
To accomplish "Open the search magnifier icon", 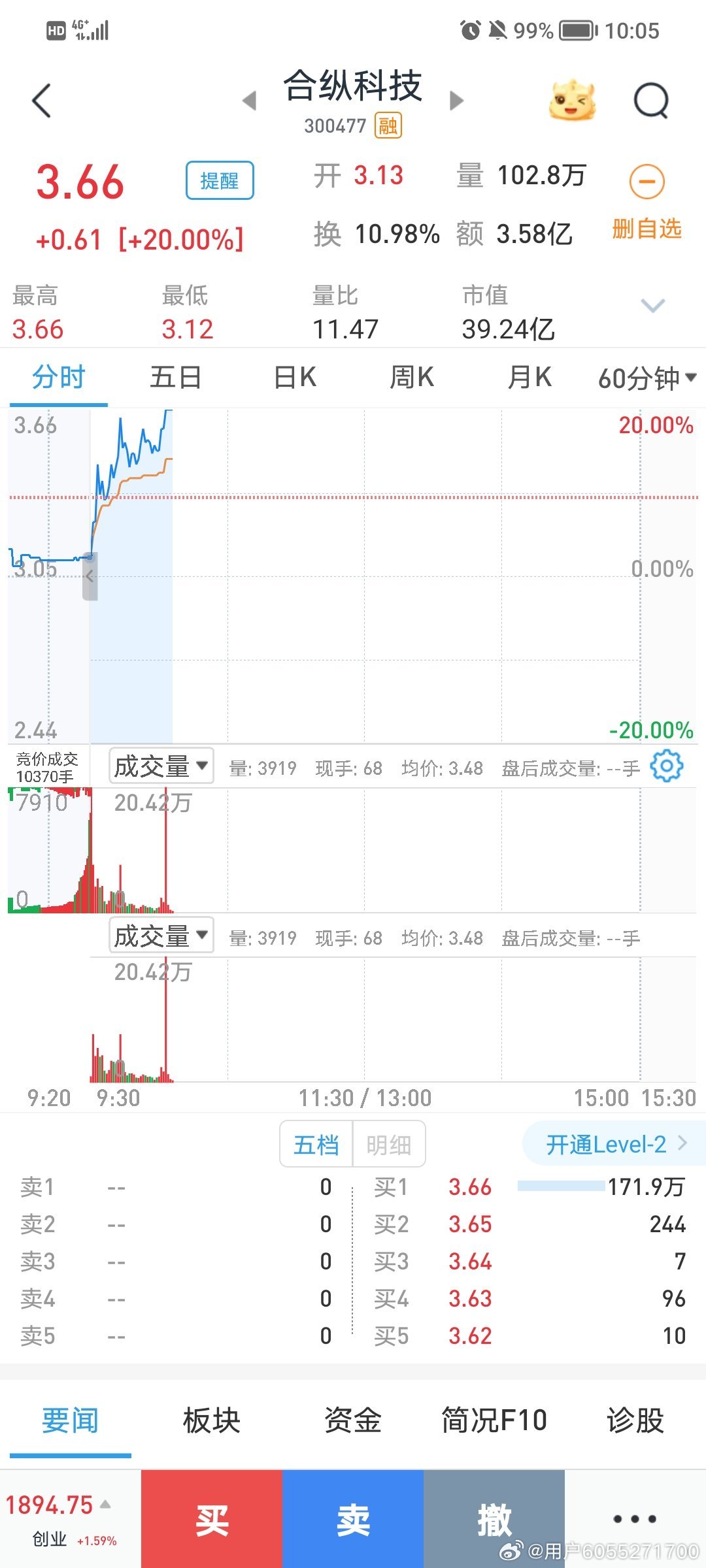I will point(652,101).
